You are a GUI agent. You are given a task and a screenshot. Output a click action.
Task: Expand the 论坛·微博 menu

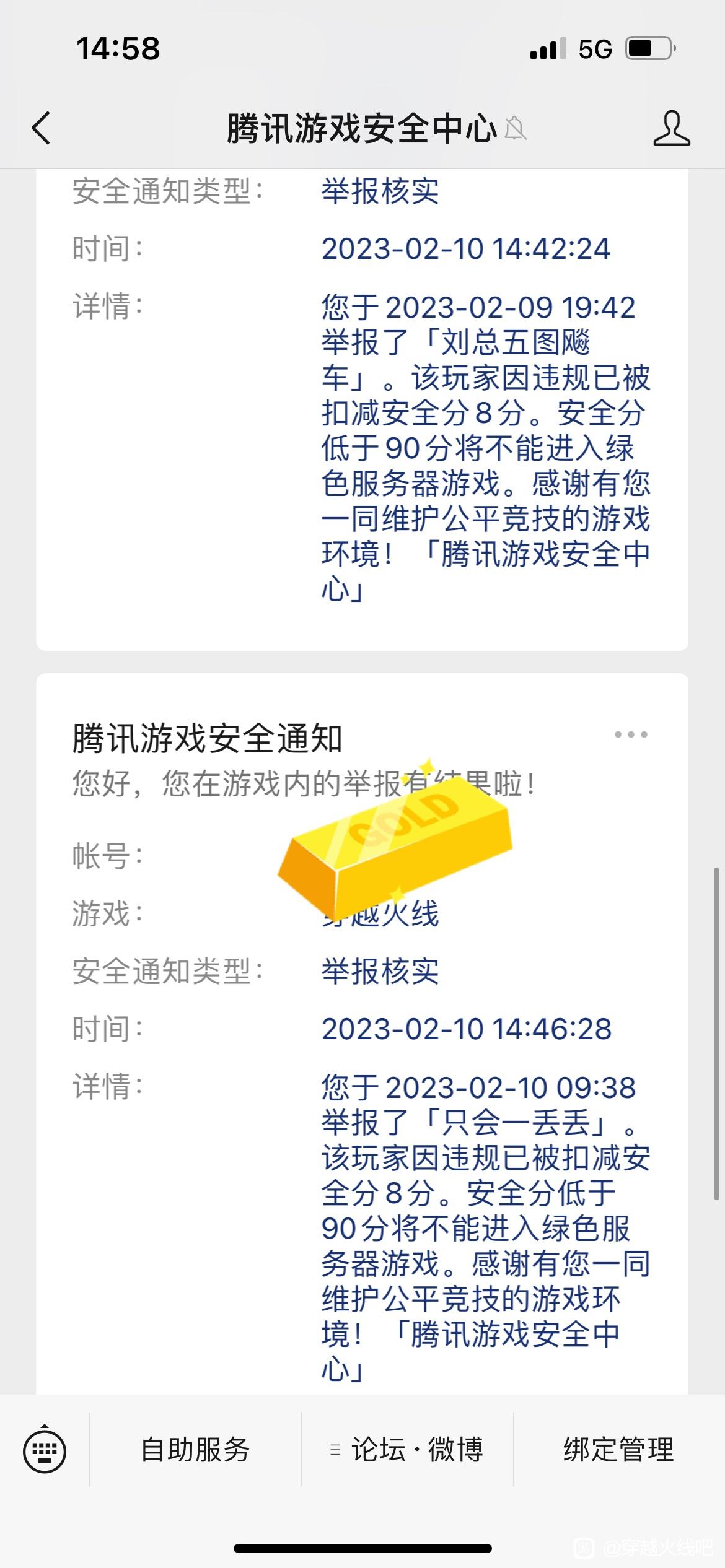click(407, 1450)
